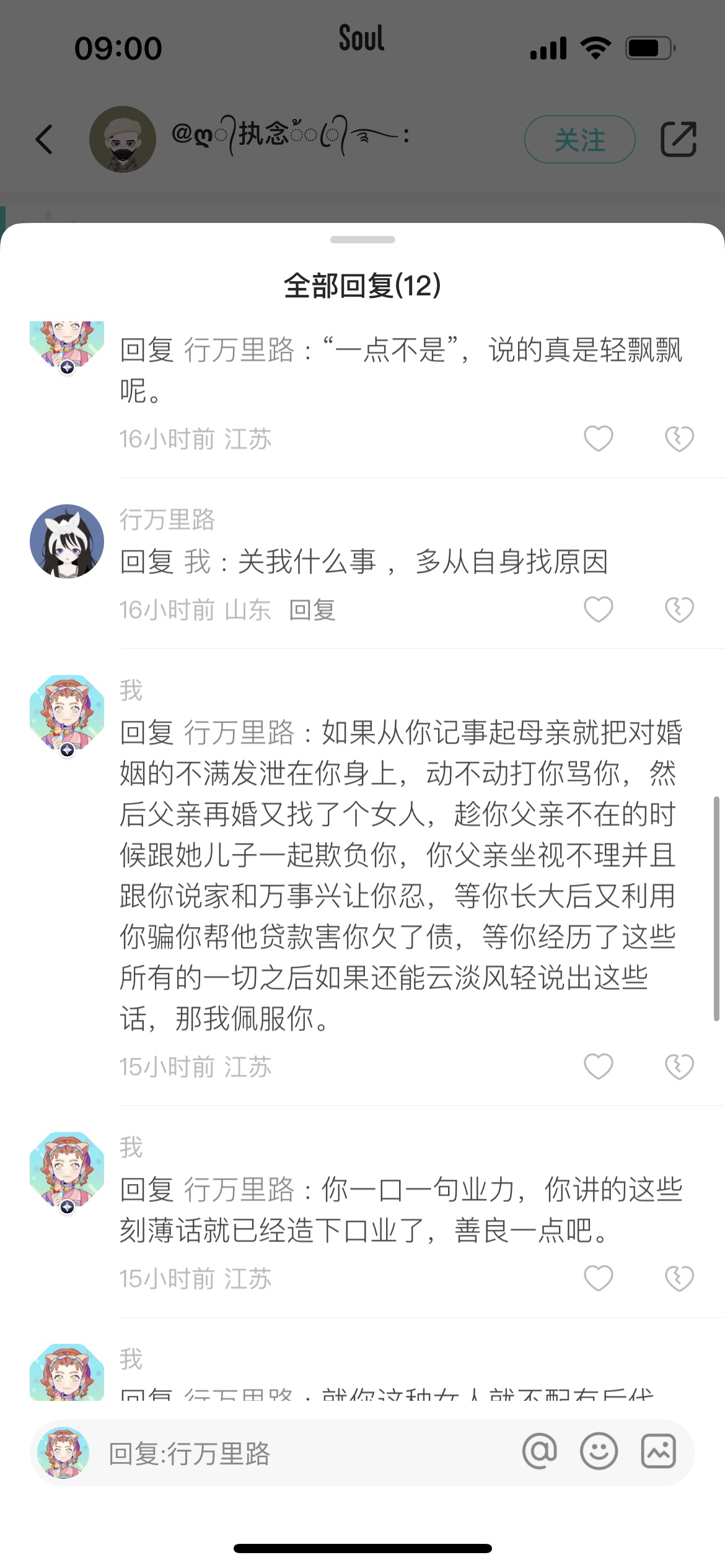This screenshot has width=725, height=1568.
Task: Like the long reply starting "如果从你记事起"
Action: 598,1066
